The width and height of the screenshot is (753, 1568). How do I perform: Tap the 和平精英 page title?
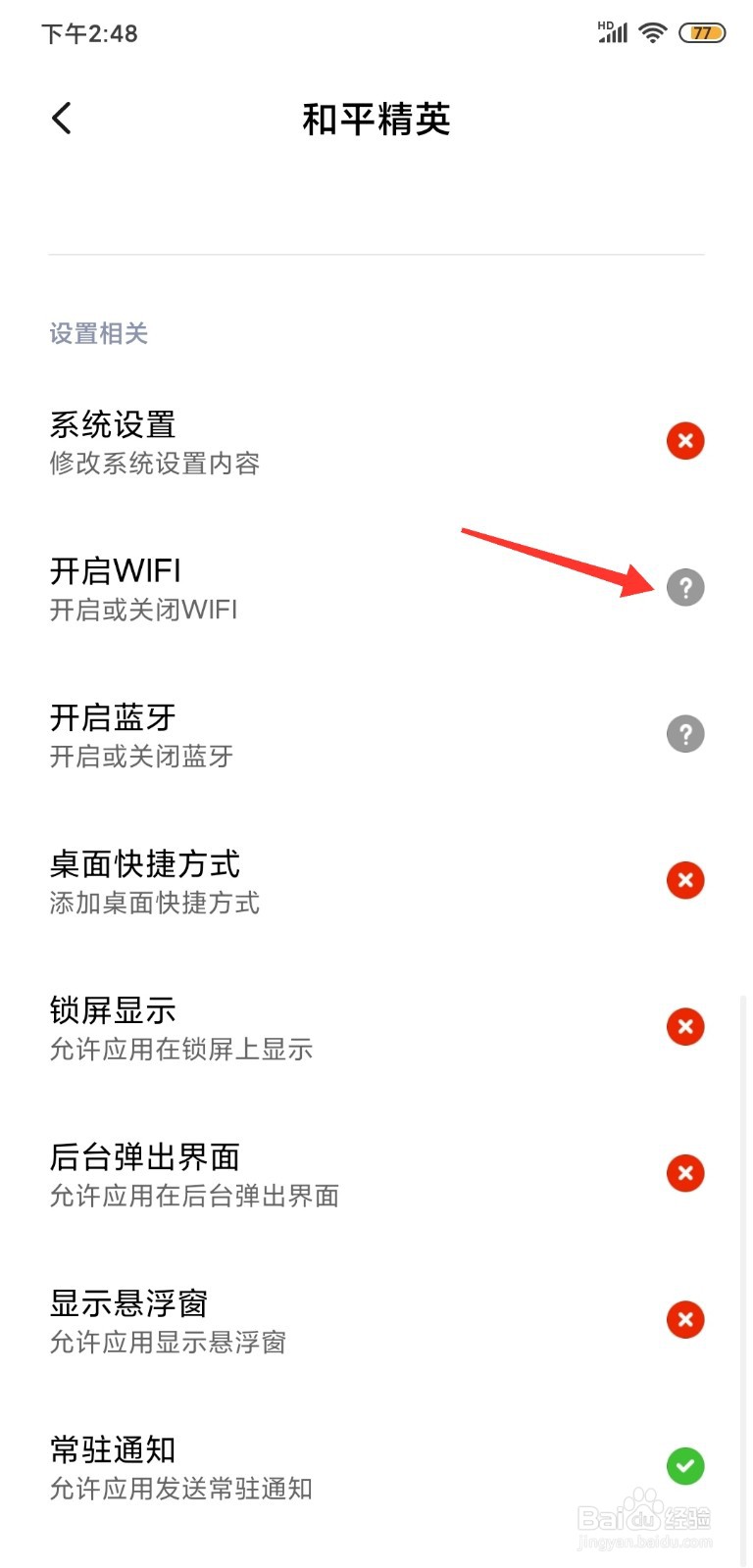[x=376, y=120]
